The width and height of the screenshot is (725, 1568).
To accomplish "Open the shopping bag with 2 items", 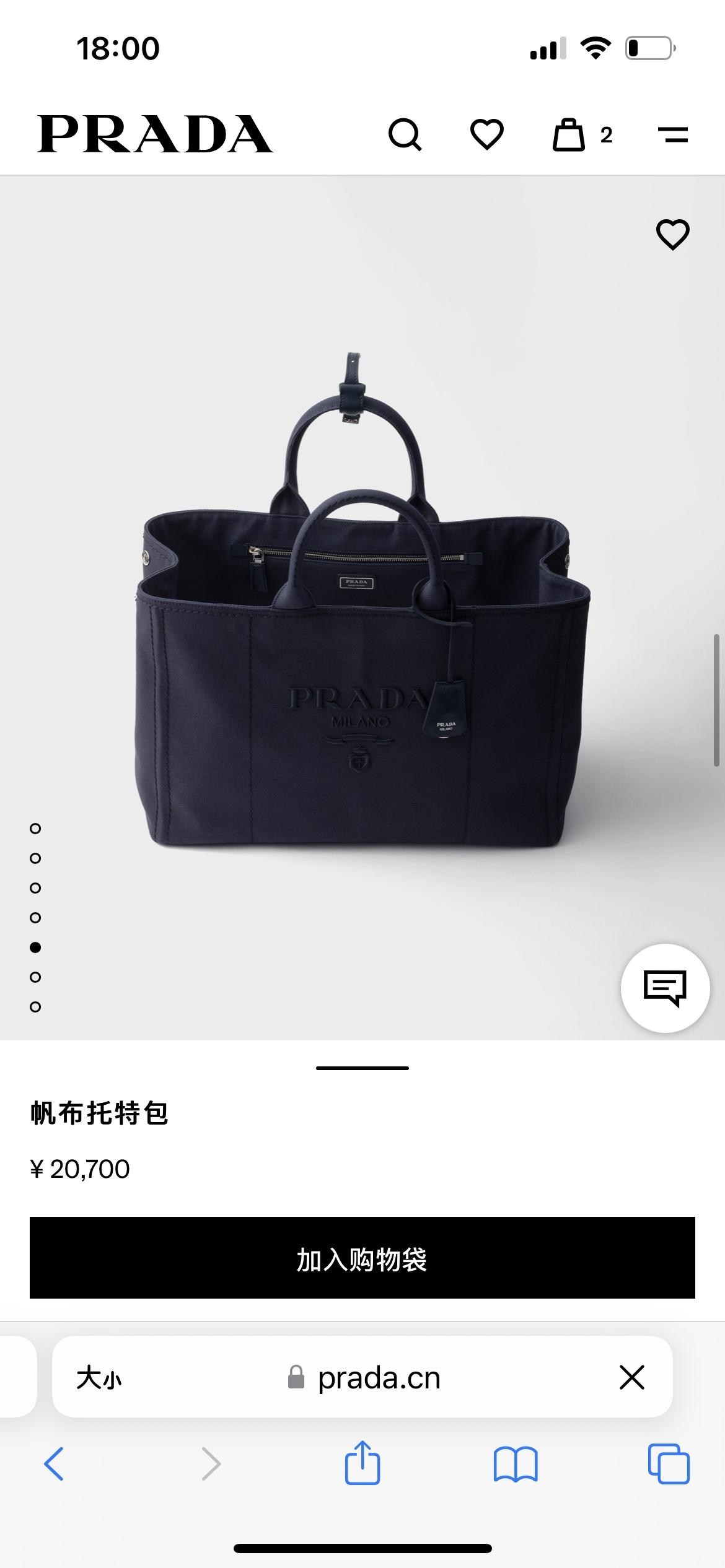I will [569, 134].
